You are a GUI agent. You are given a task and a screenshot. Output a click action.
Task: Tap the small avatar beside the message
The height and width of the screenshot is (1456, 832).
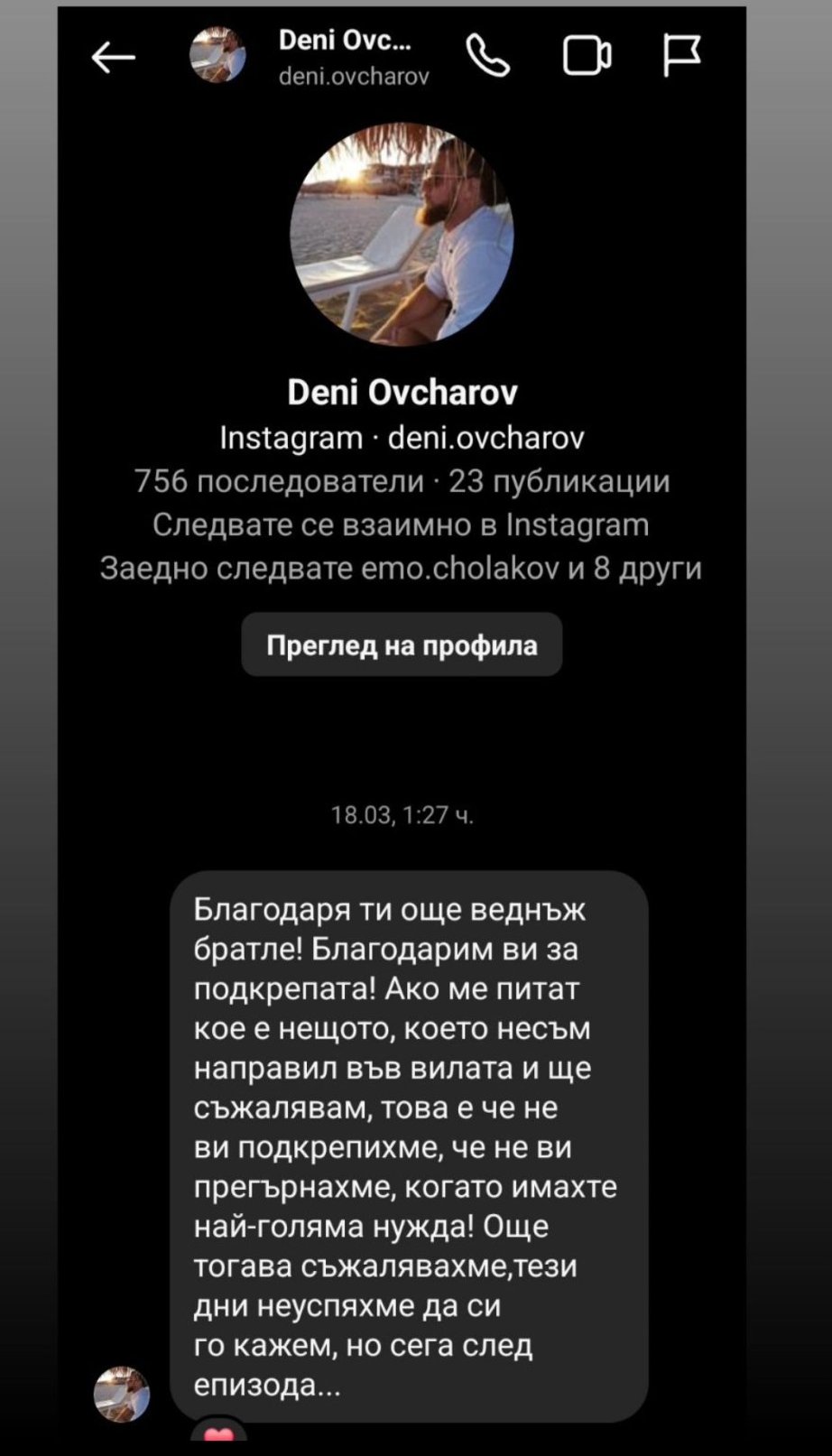click(122, 1394)
